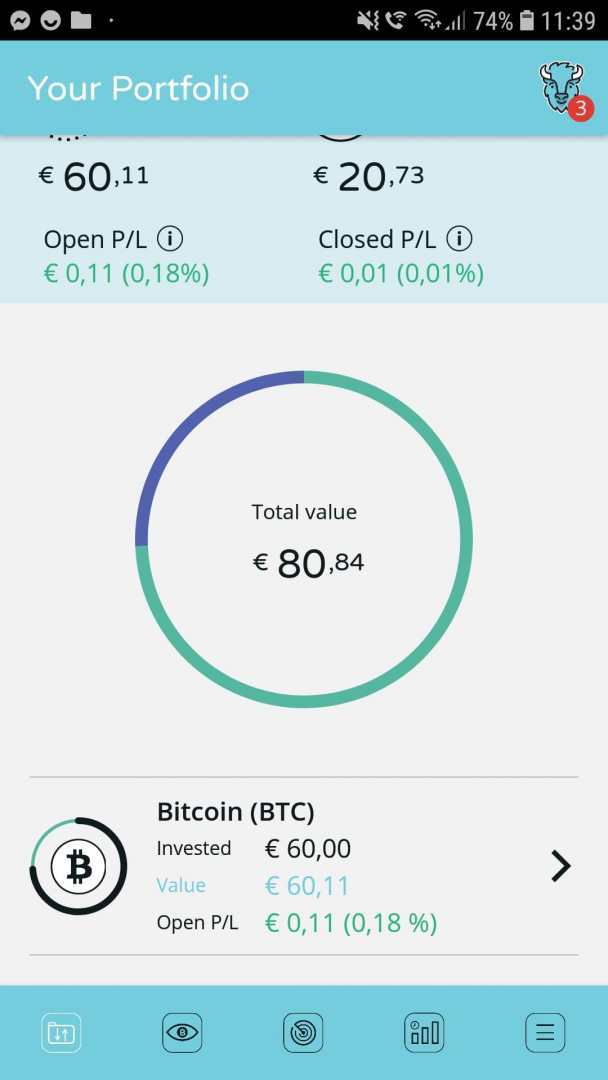Open the bull avatar with notification badge
608x1080 pixels.
coord(563,88)
